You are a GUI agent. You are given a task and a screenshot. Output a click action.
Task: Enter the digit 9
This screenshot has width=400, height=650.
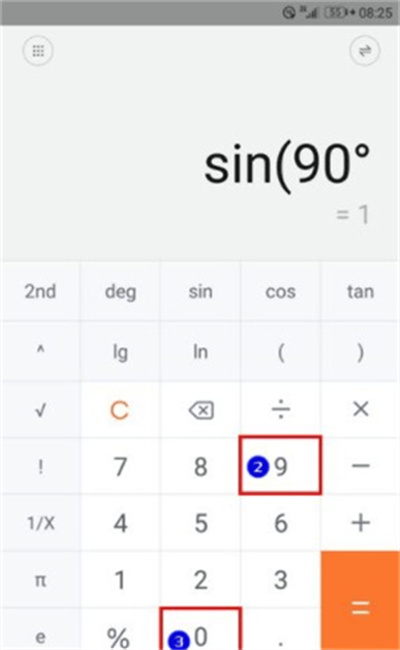point(280,466)
